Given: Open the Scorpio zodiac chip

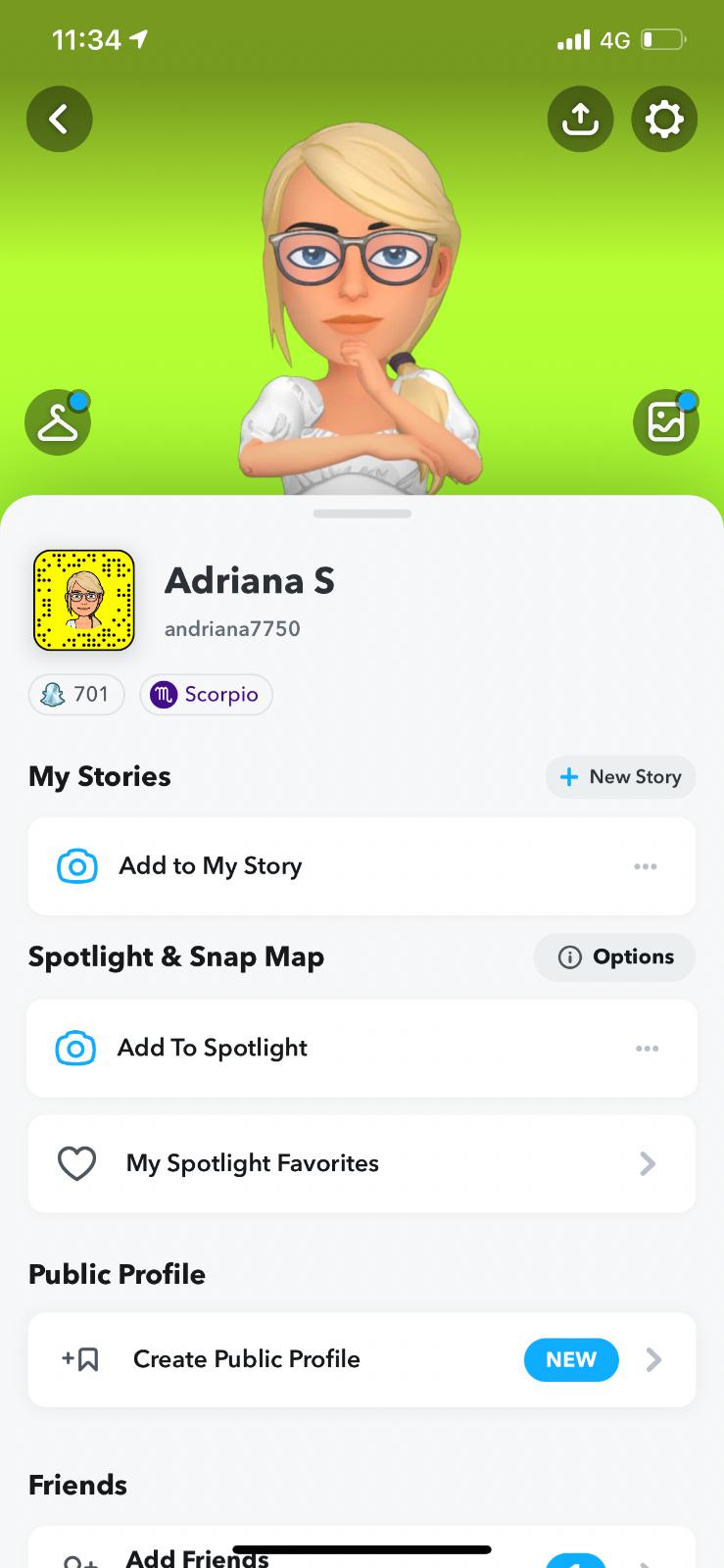Looking at the screenshot, I should coord(206,695).
